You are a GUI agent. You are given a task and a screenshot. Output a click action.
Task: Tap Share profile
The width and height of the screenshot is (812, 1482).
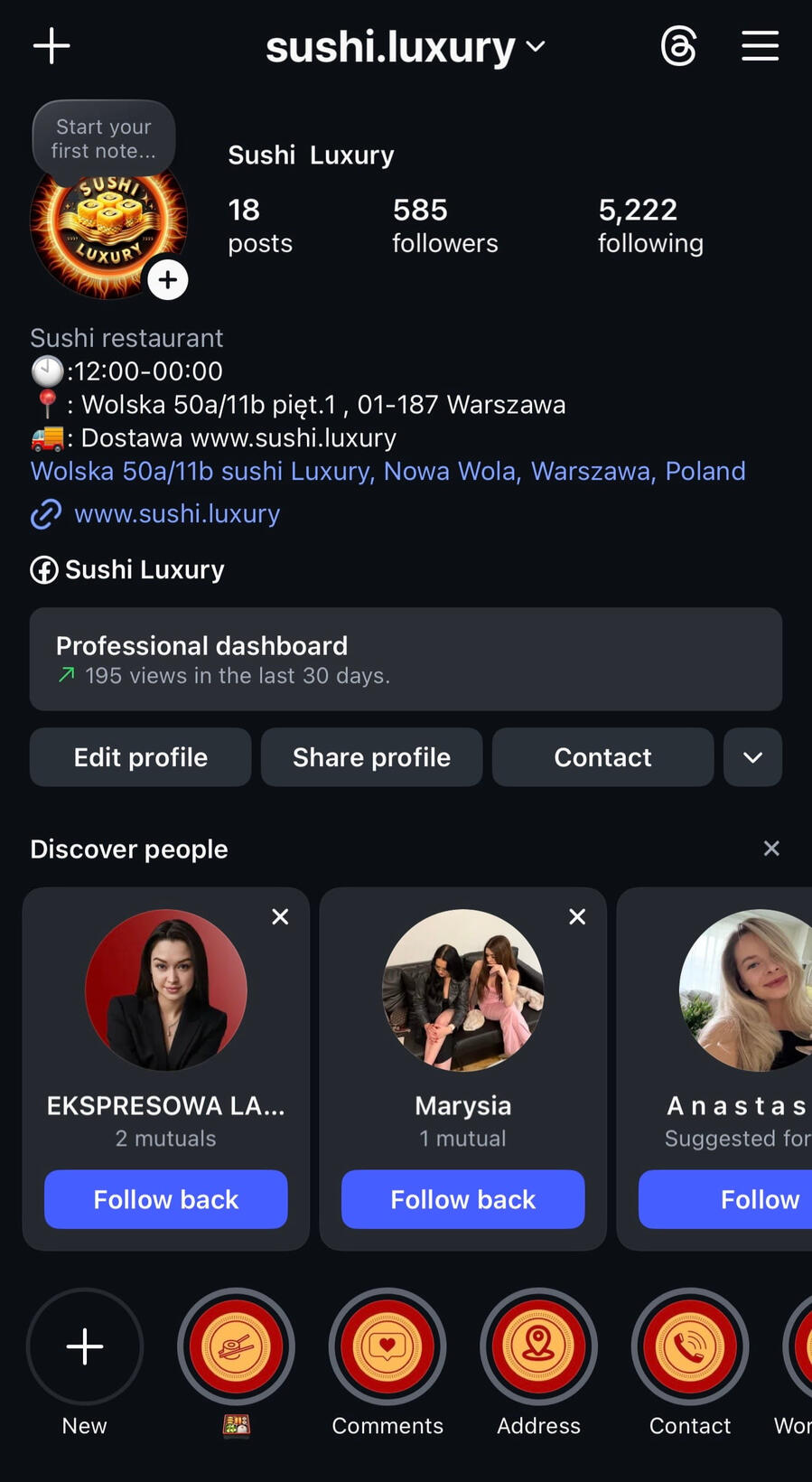click(371, 757)
